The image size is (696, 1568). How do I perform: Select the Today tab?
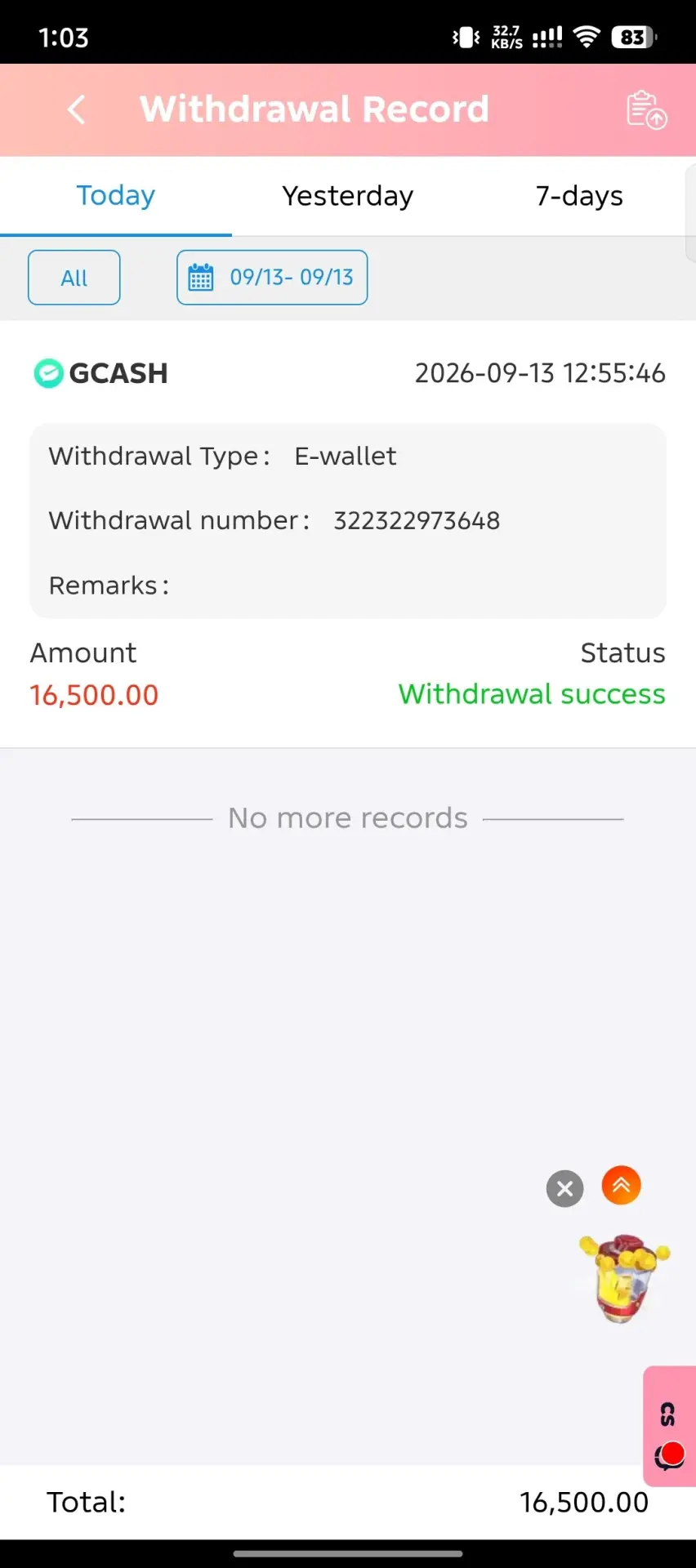point(116,196)
